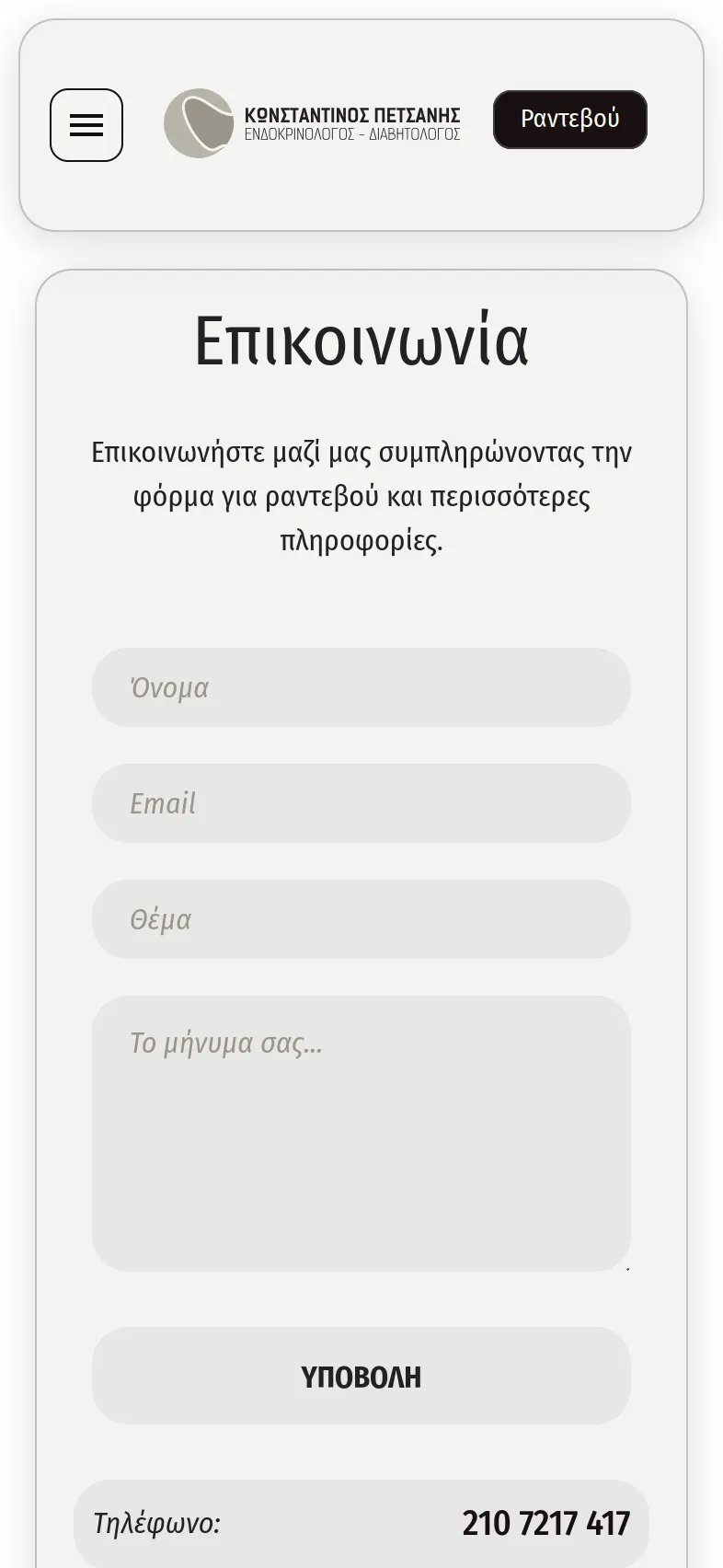The image size is (723, 1568).
Task: Focus the Το μήνυμα σας text area
Action: coord(361,1134)
